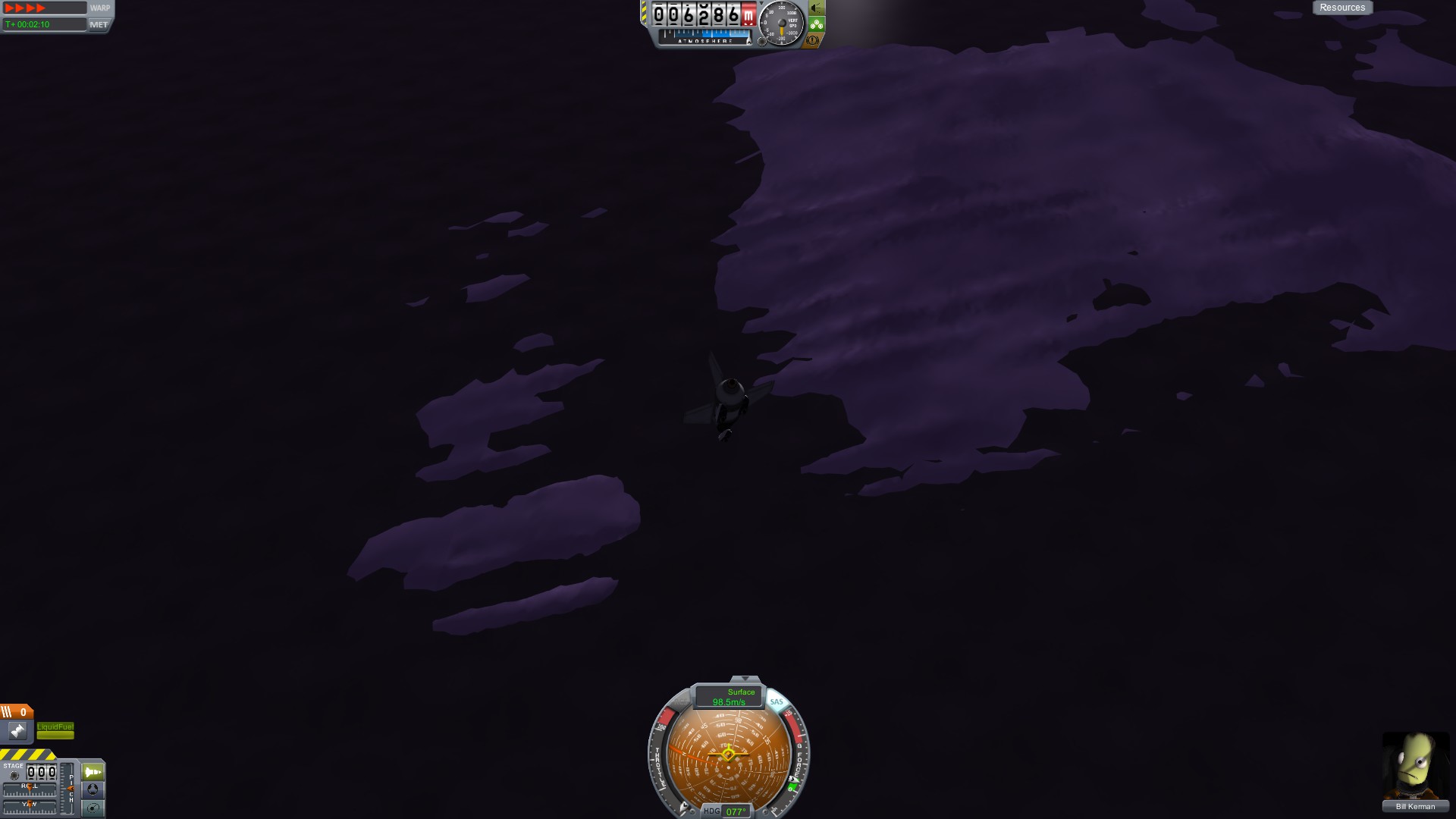Toggle the brakes warning button

click(x=813, y=40)
